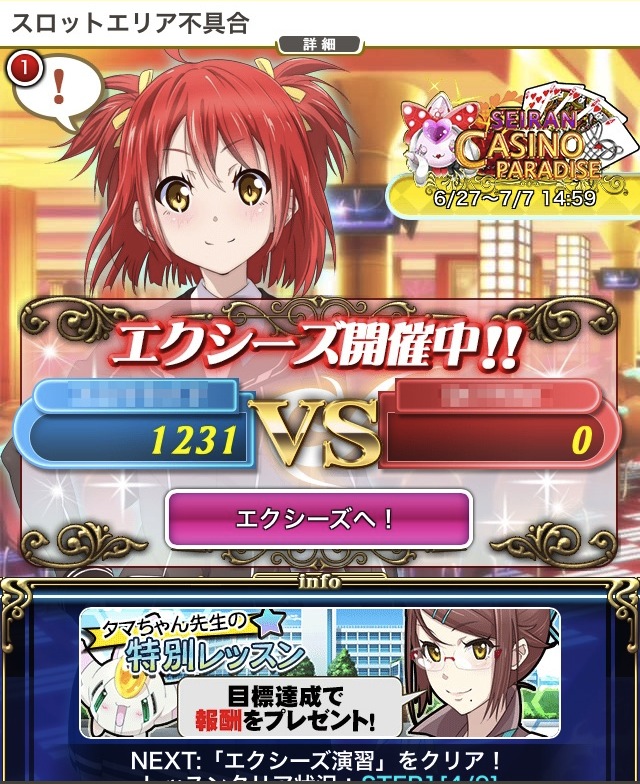640x784 pixels.
Task: Open the 詳細 details tab
Action: coord(319,45)
